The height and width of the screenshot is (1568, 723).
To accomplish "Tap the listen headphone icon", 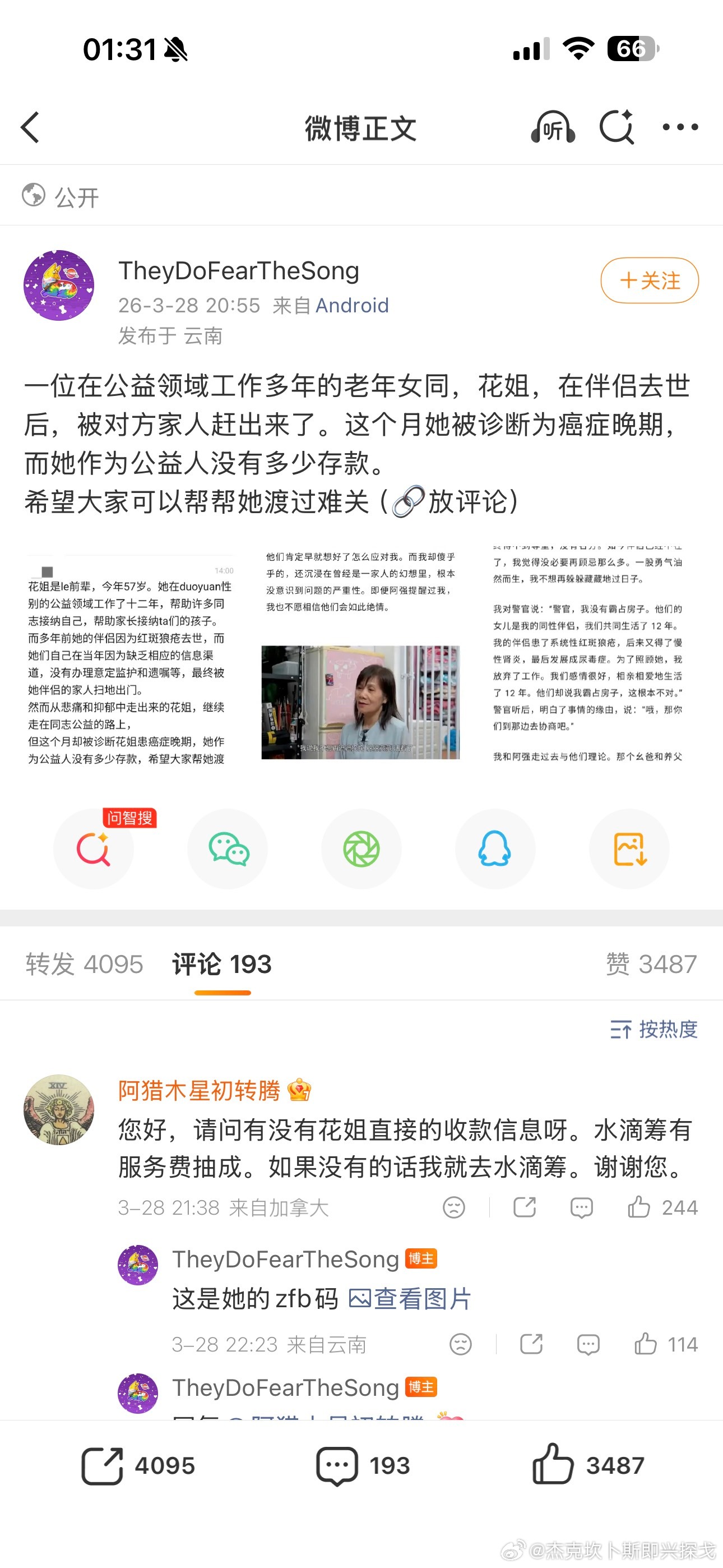I will click(x=553, y=128).
